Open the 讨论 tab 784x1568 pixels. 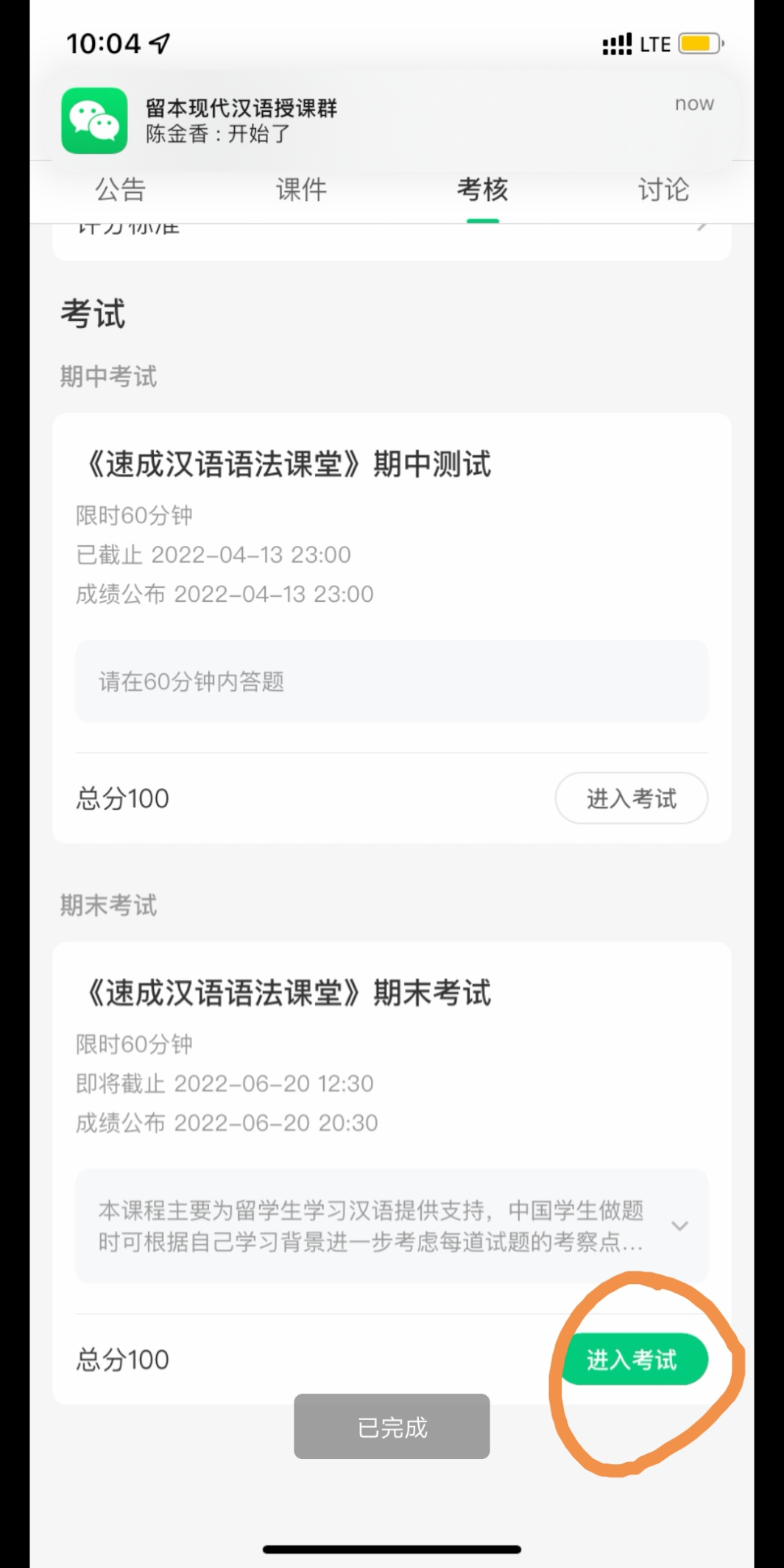click(x=663, y=190)
